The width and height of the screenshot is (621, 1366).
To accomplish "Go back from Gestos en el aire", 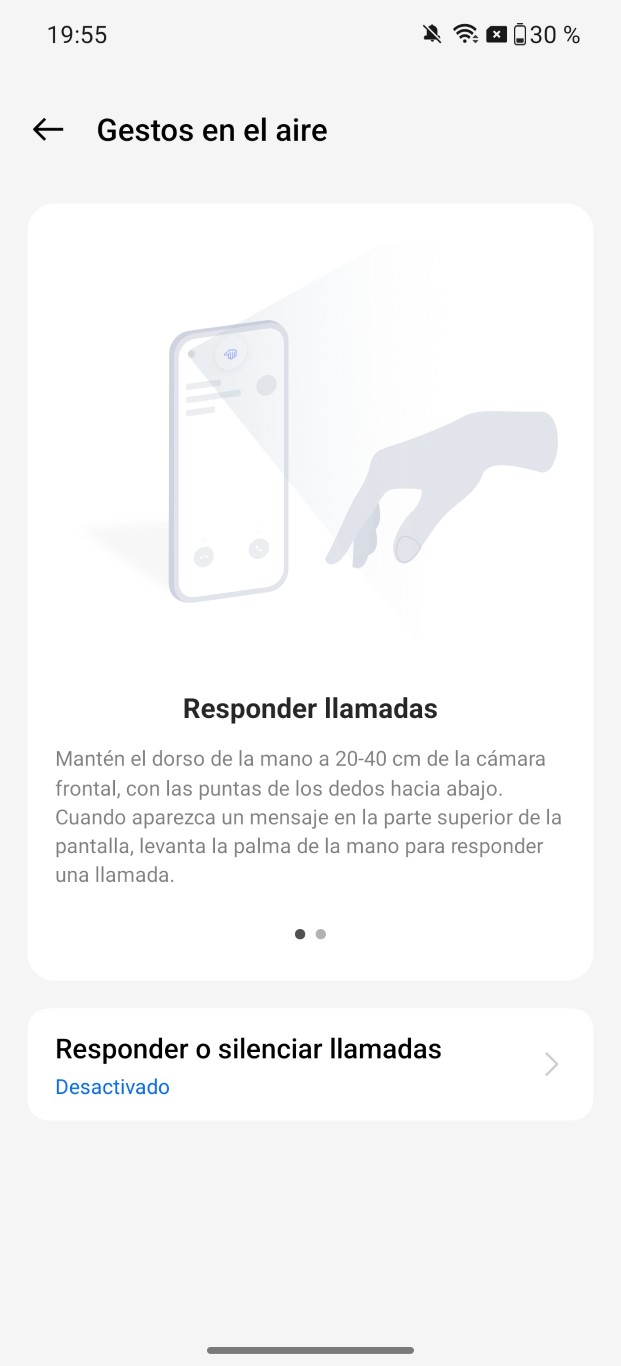I will tap(48, 129).
